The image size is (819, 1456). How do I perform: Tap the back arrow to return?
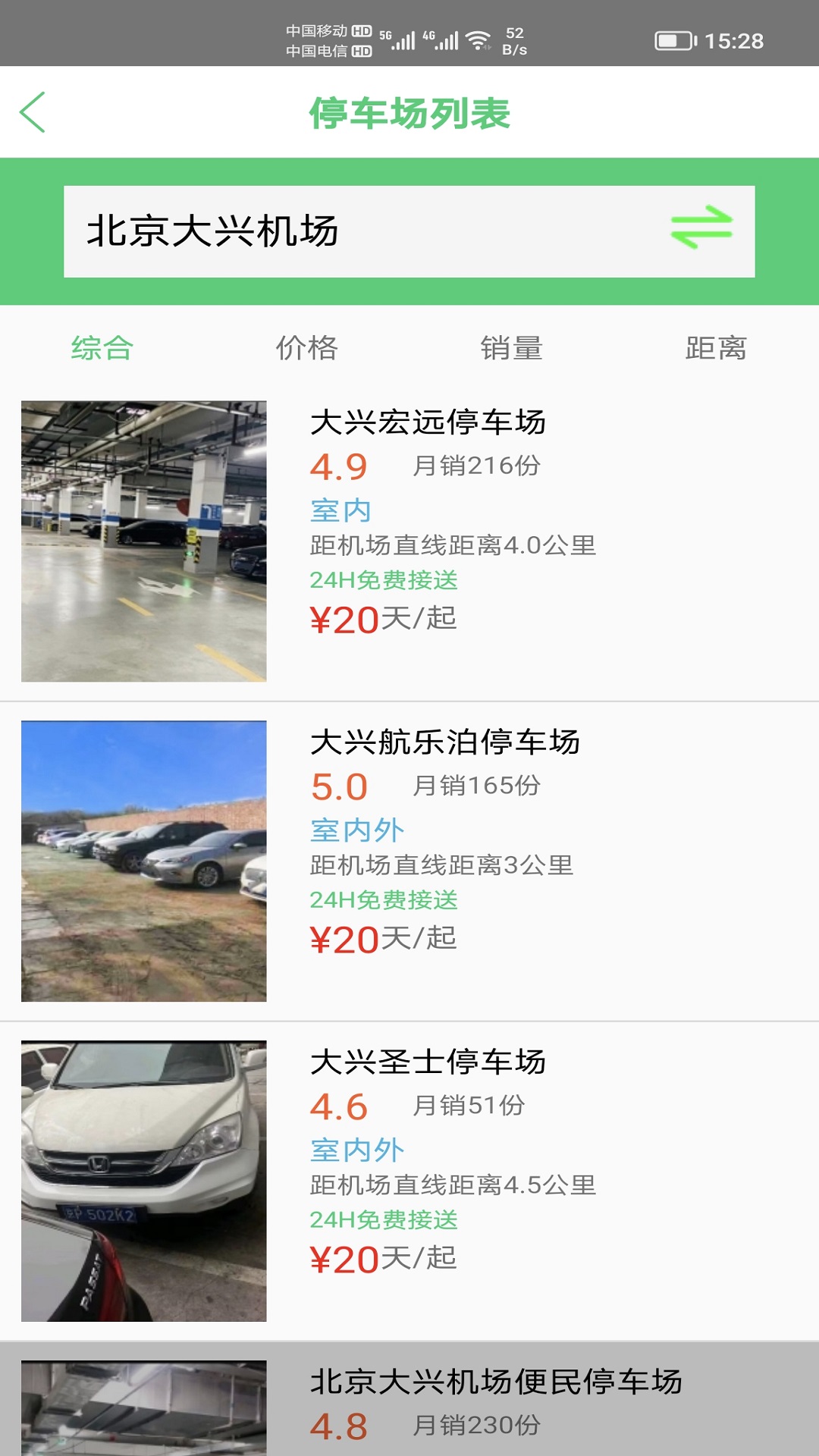tap(30, 112)
